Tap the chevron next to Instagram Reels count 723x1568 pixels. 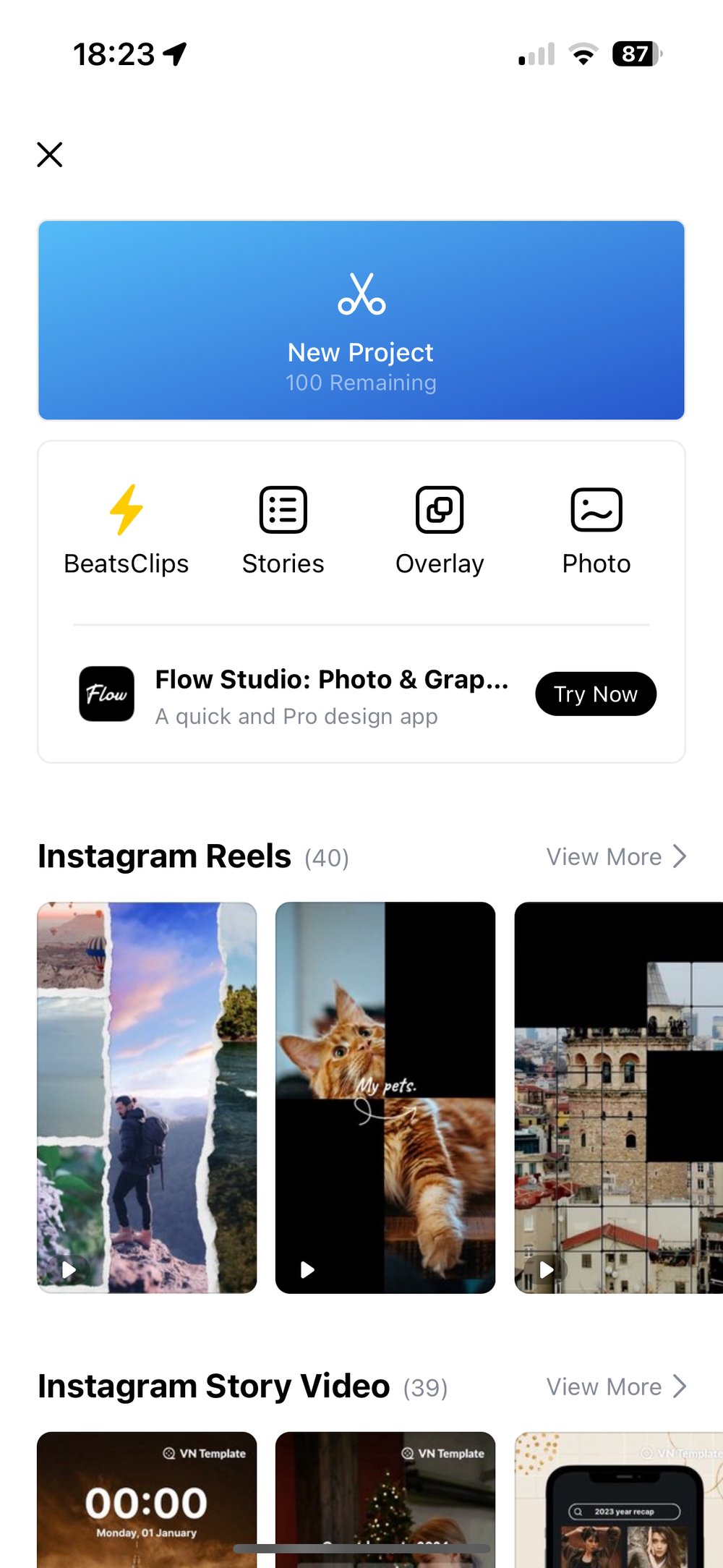680,856
